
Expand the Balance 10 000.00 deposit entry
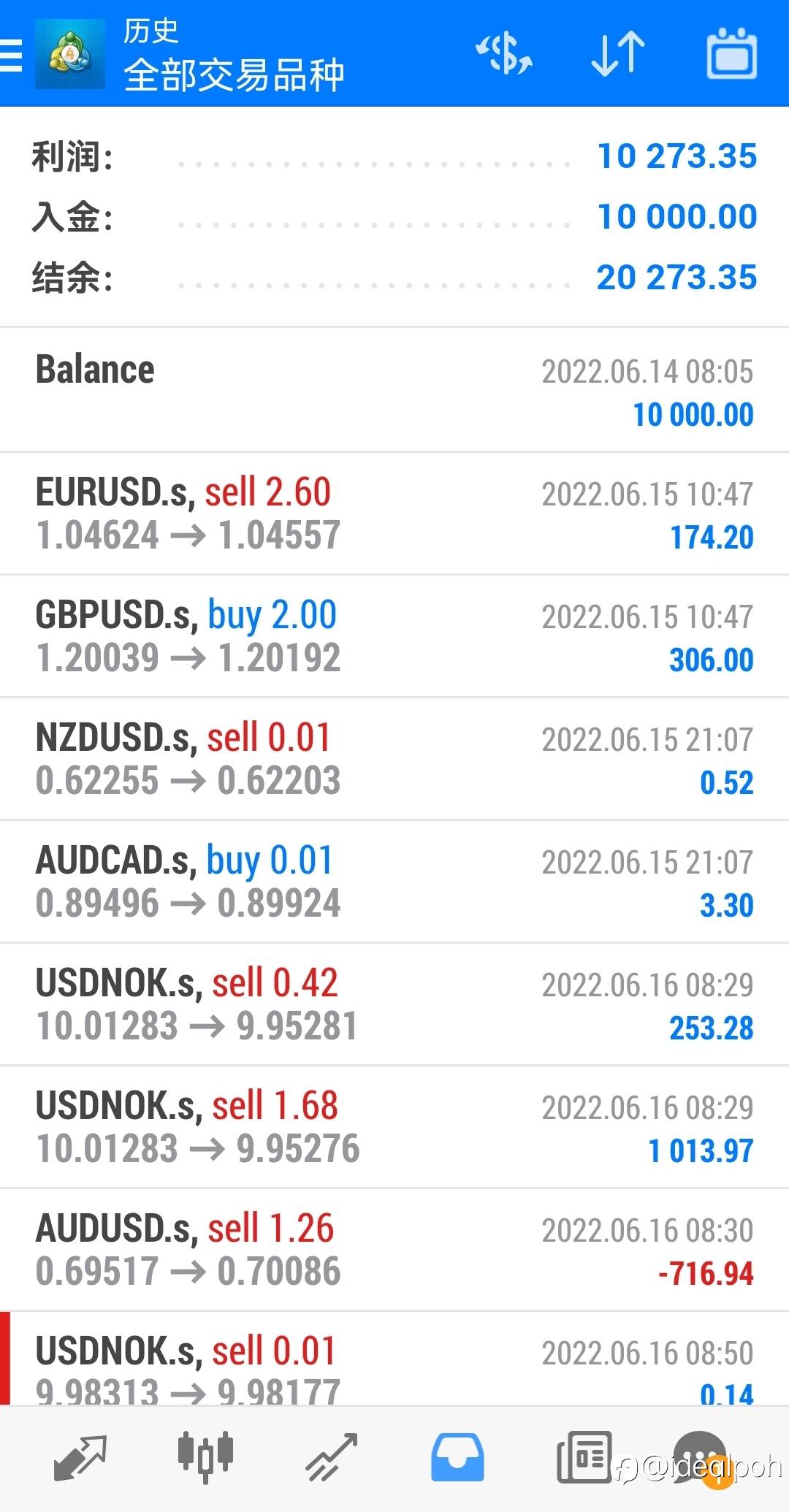394,391
